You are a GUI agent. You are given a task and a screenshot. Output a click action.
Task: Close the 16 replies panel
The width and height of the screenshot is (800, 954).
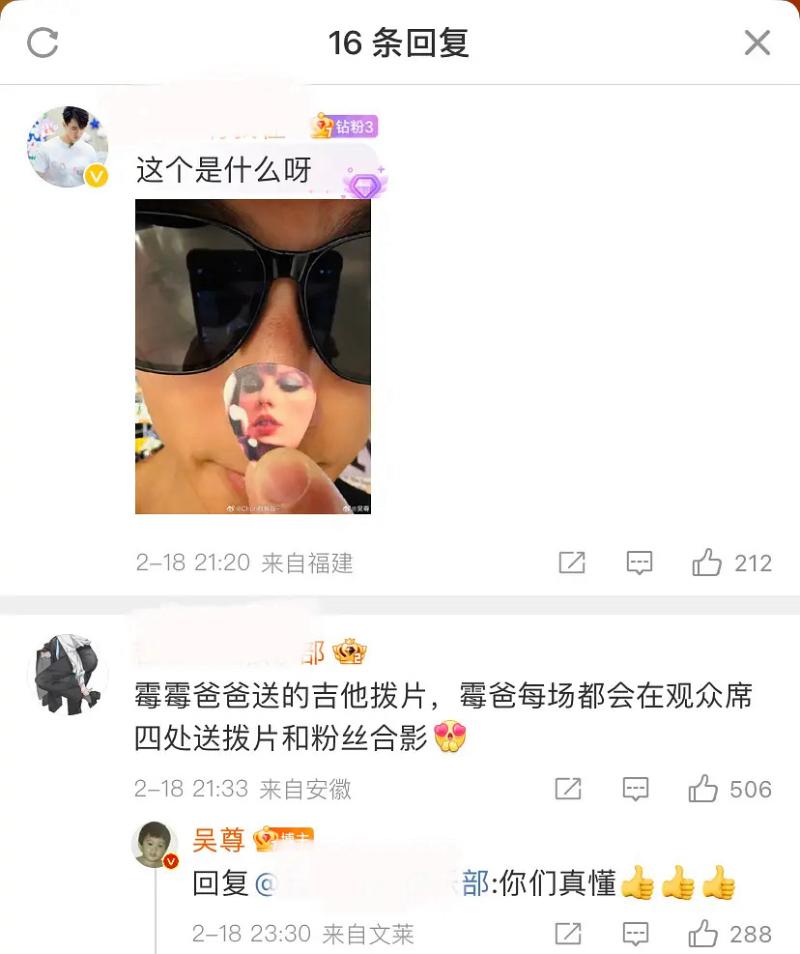(757, 42)
